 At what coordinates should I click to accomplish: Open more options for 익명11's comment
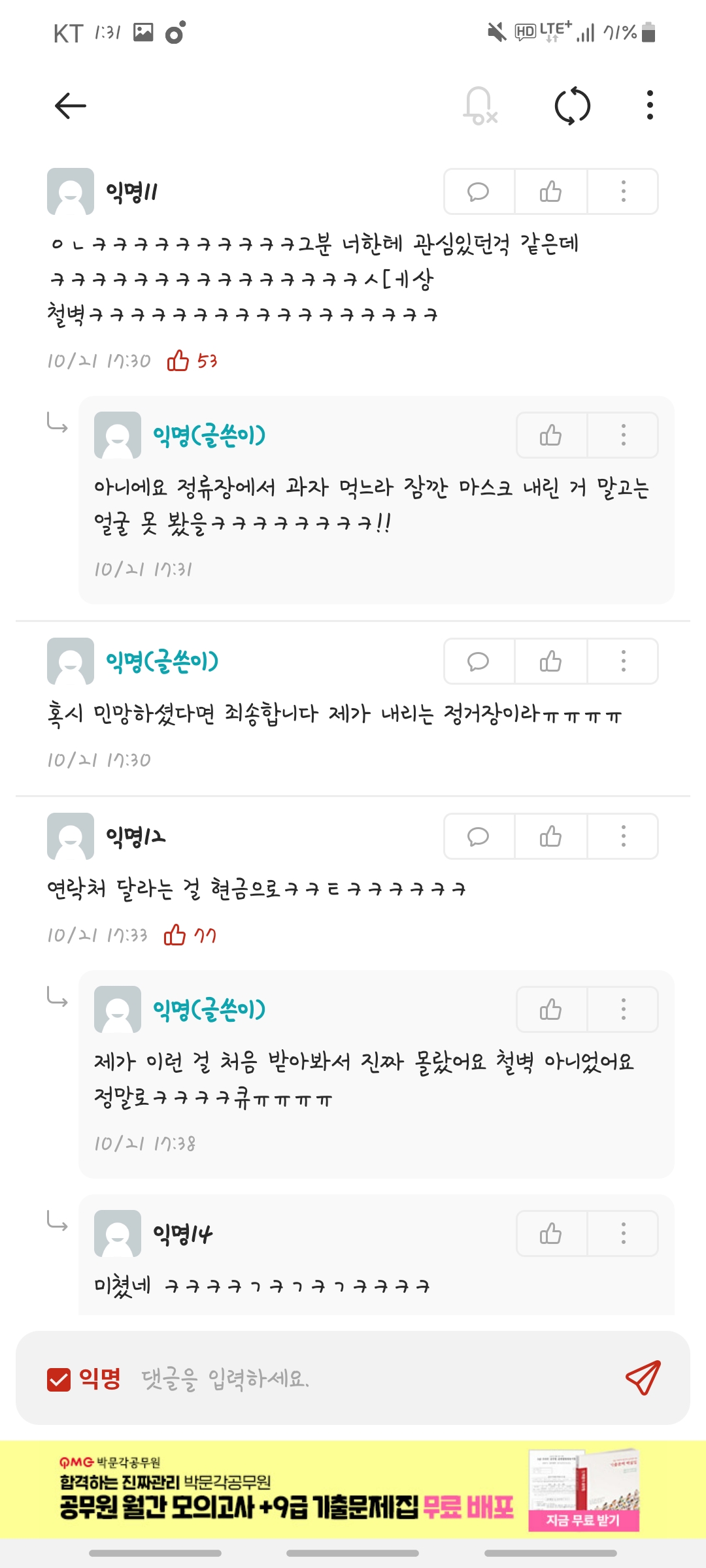(x=623, y=191)
